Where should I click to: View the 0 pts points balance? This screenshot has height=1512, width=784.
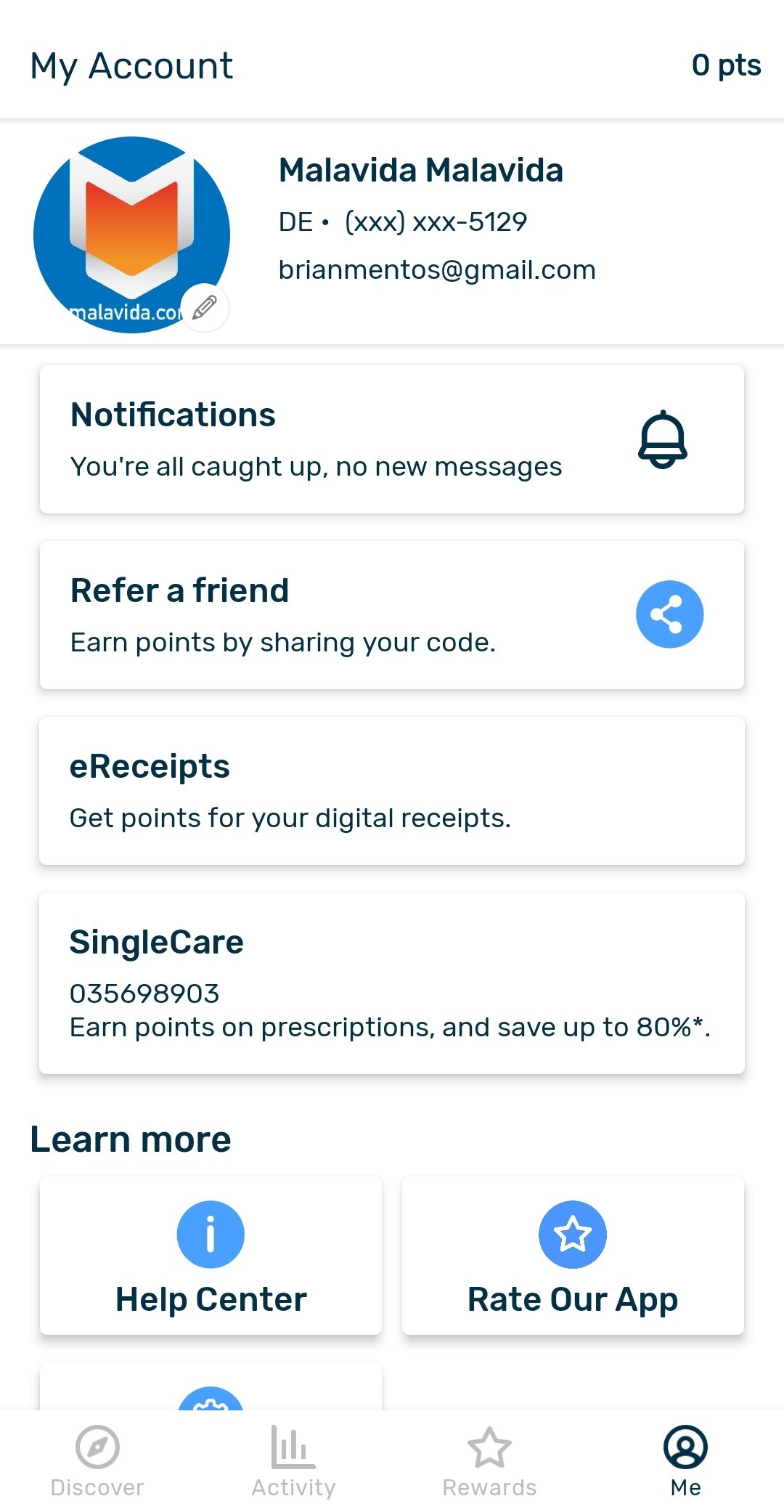[x=725, y=65]
